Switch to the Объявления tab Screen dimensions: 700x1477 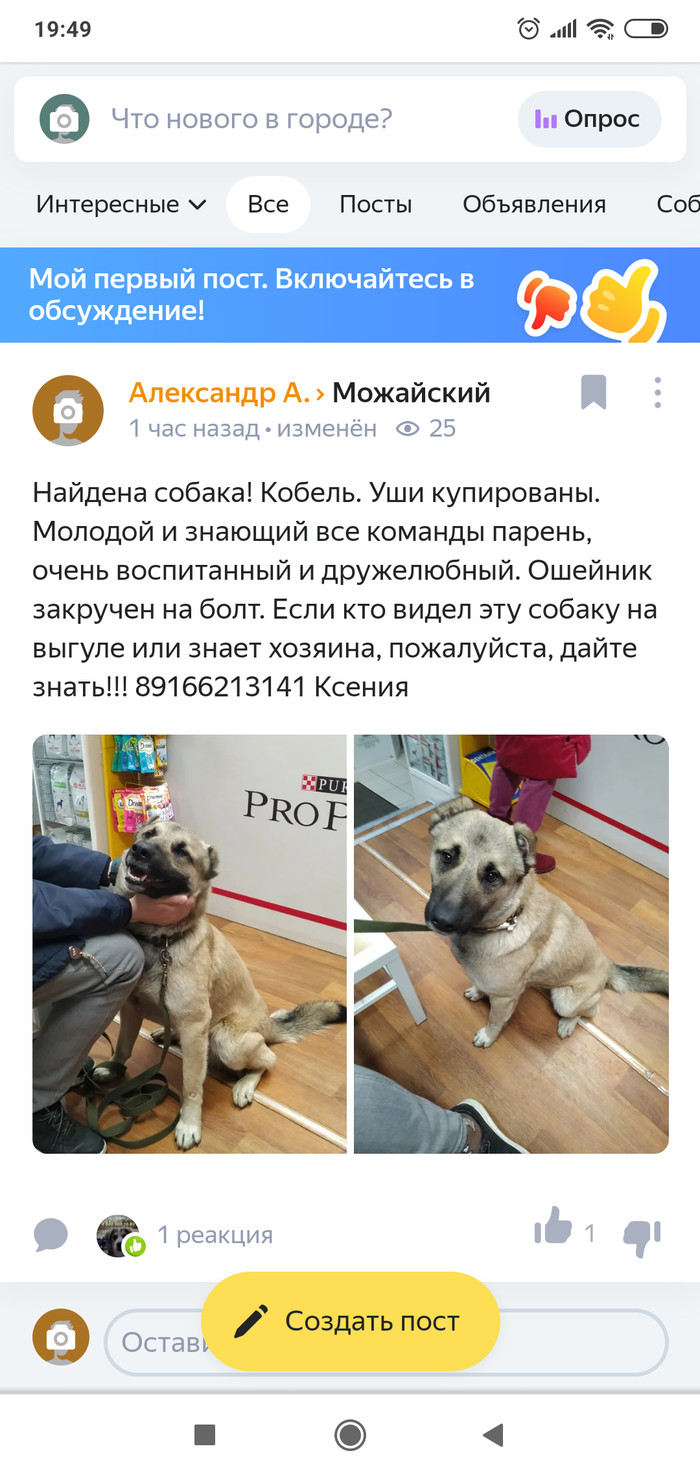click(x=534, y=205)
